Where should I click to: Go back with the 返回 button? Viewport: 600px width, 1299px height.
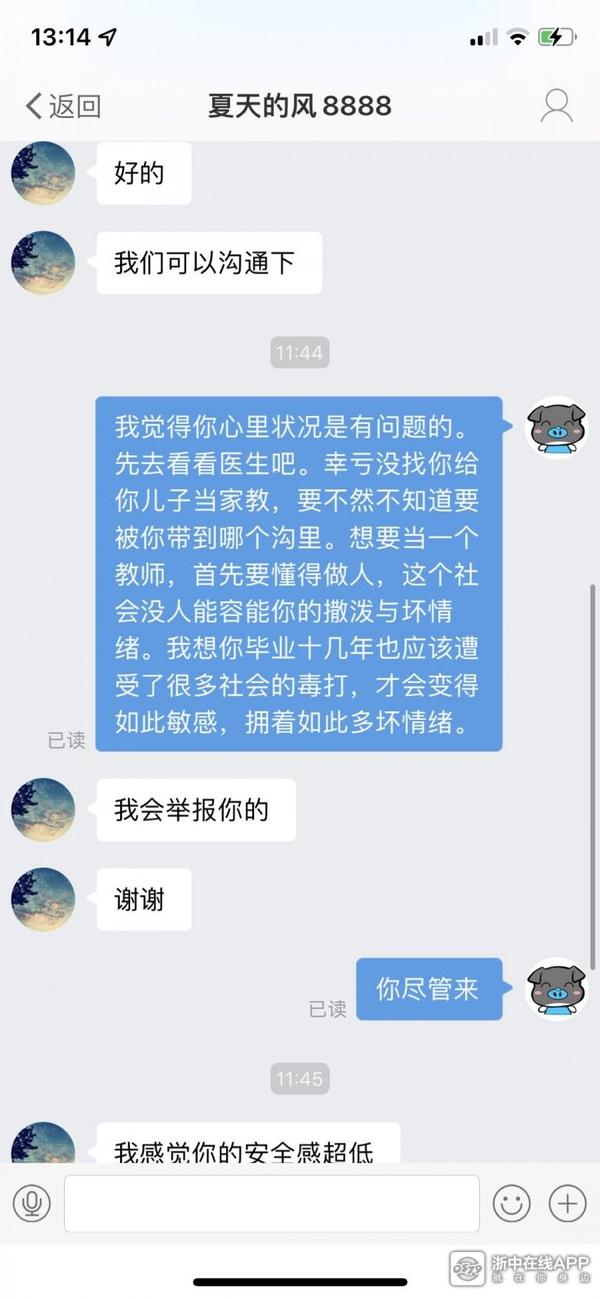coord(62,105)
